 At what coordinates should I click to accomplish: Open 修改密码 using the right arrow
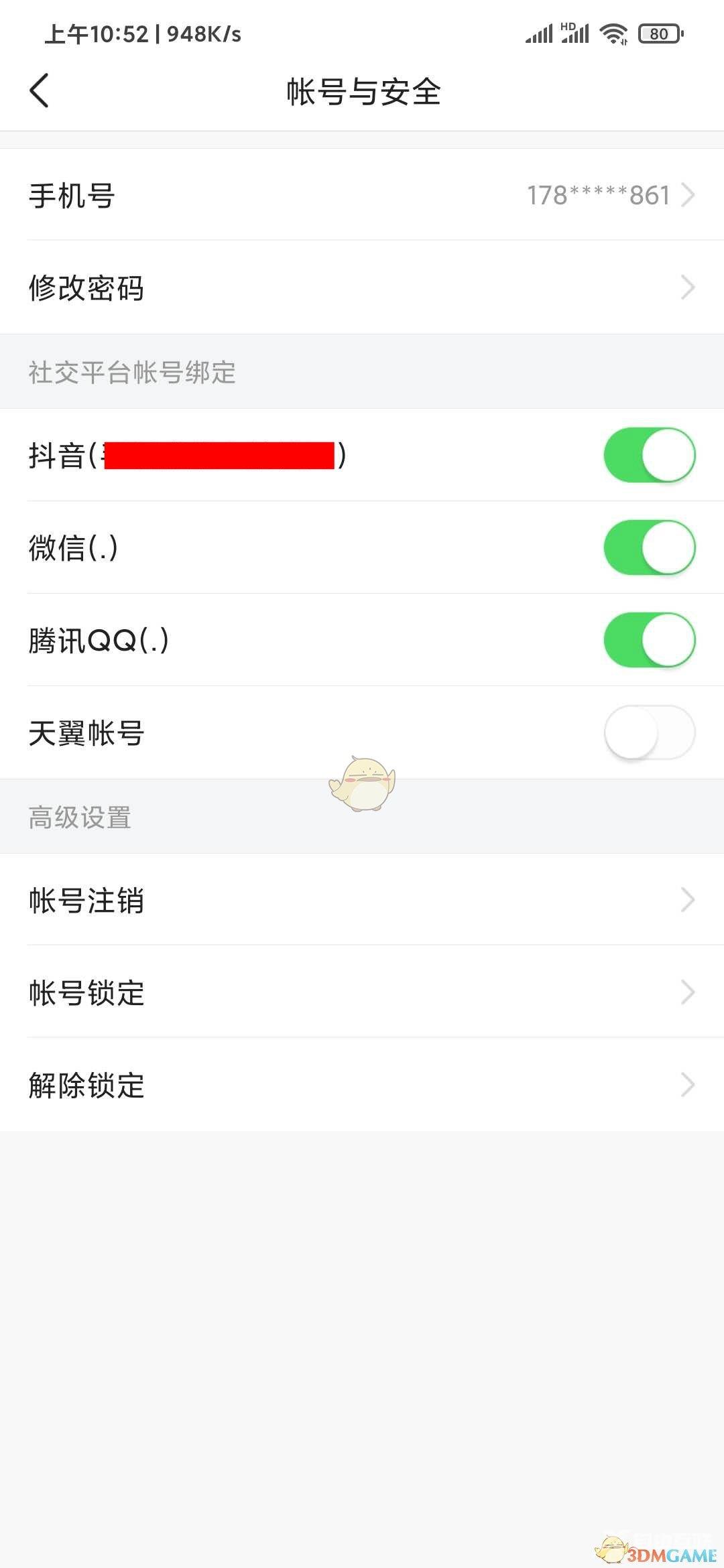click(x=689, y=288)
